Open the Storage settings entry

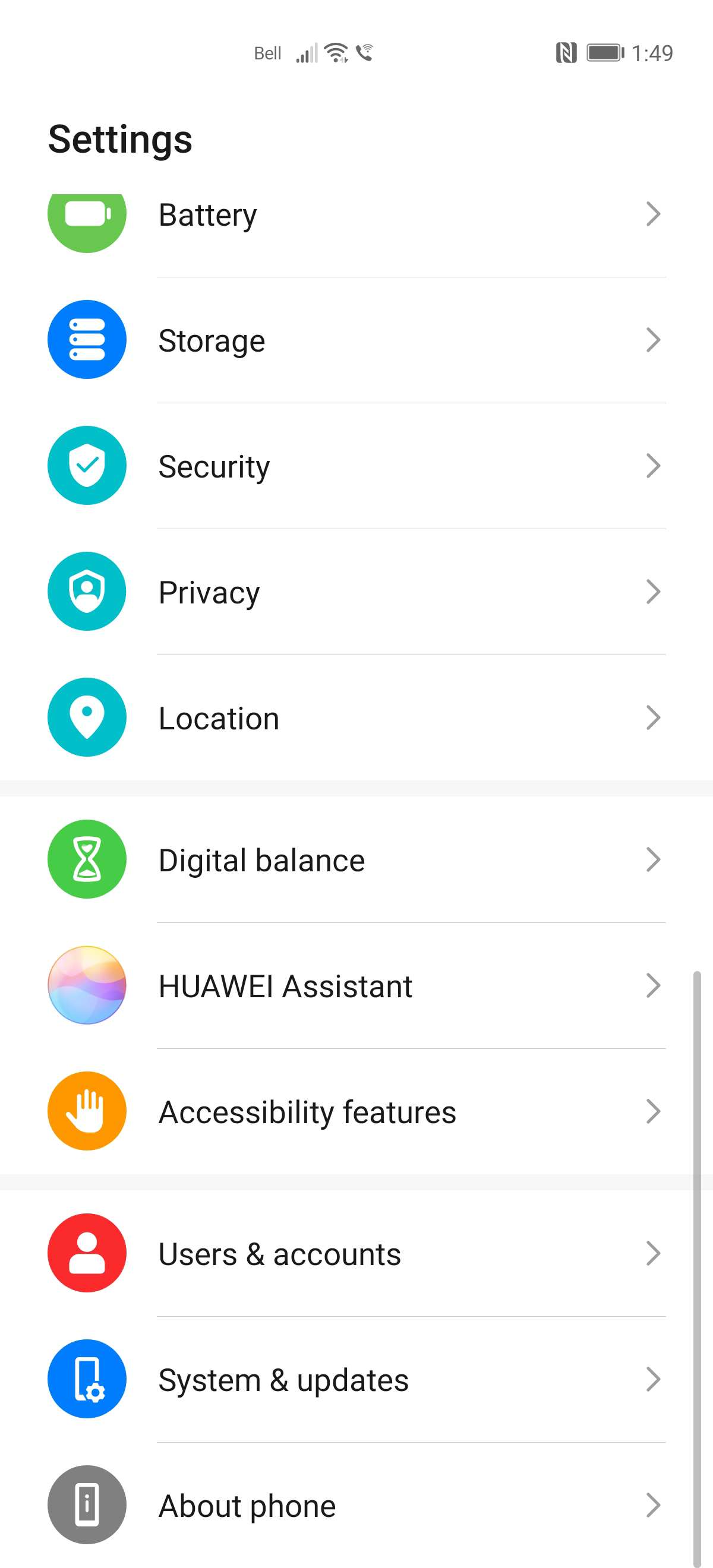coord(356,340)
